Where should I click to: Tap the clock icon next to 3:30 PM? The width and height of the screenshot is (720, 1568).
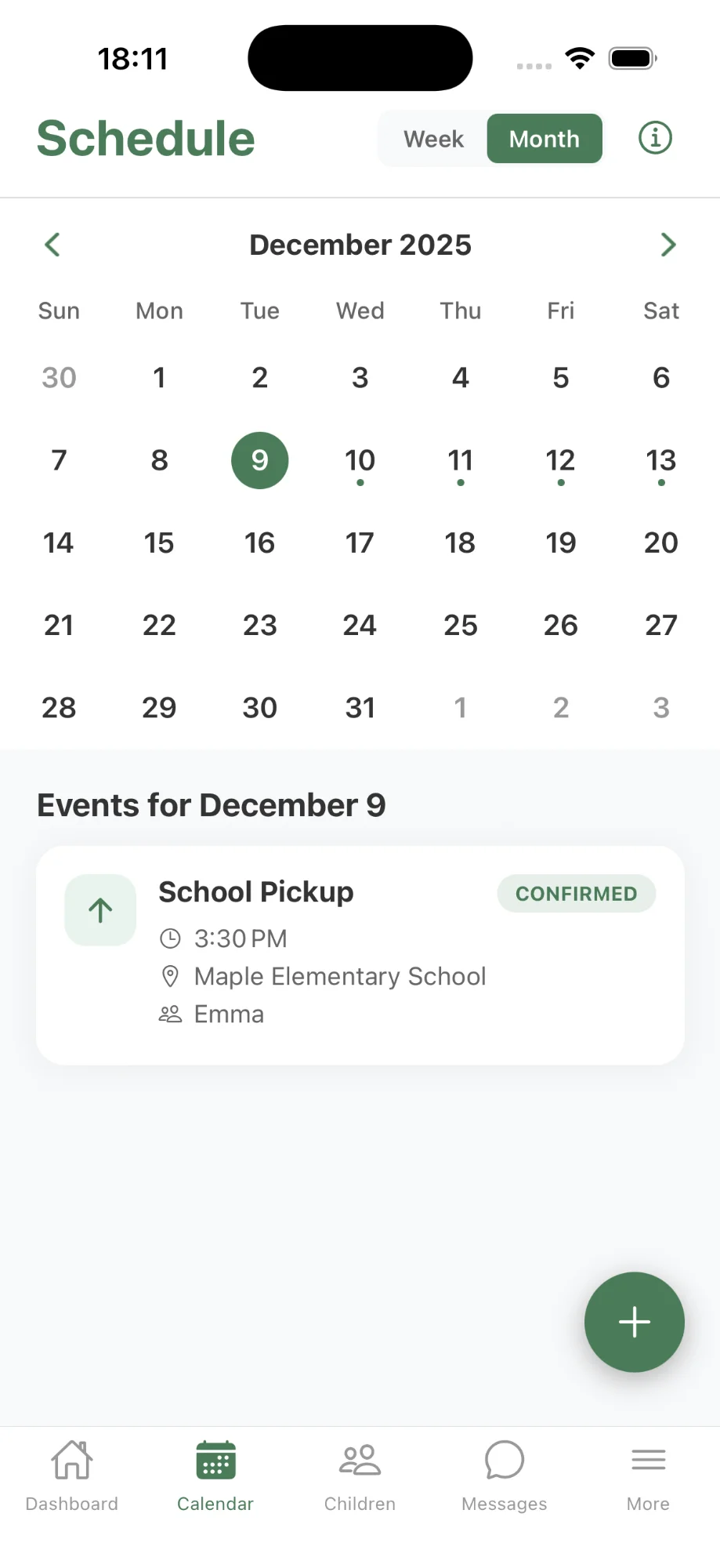170,938
